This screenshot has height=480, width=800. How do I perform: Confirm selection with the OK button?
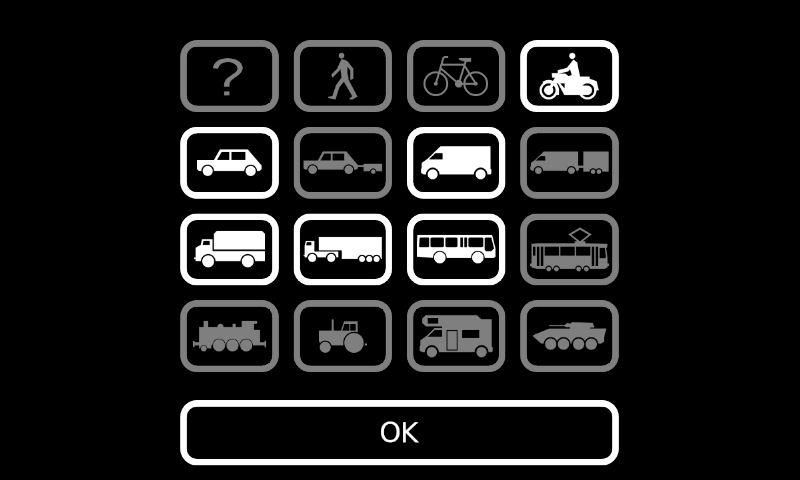click(x=399, y=432)
